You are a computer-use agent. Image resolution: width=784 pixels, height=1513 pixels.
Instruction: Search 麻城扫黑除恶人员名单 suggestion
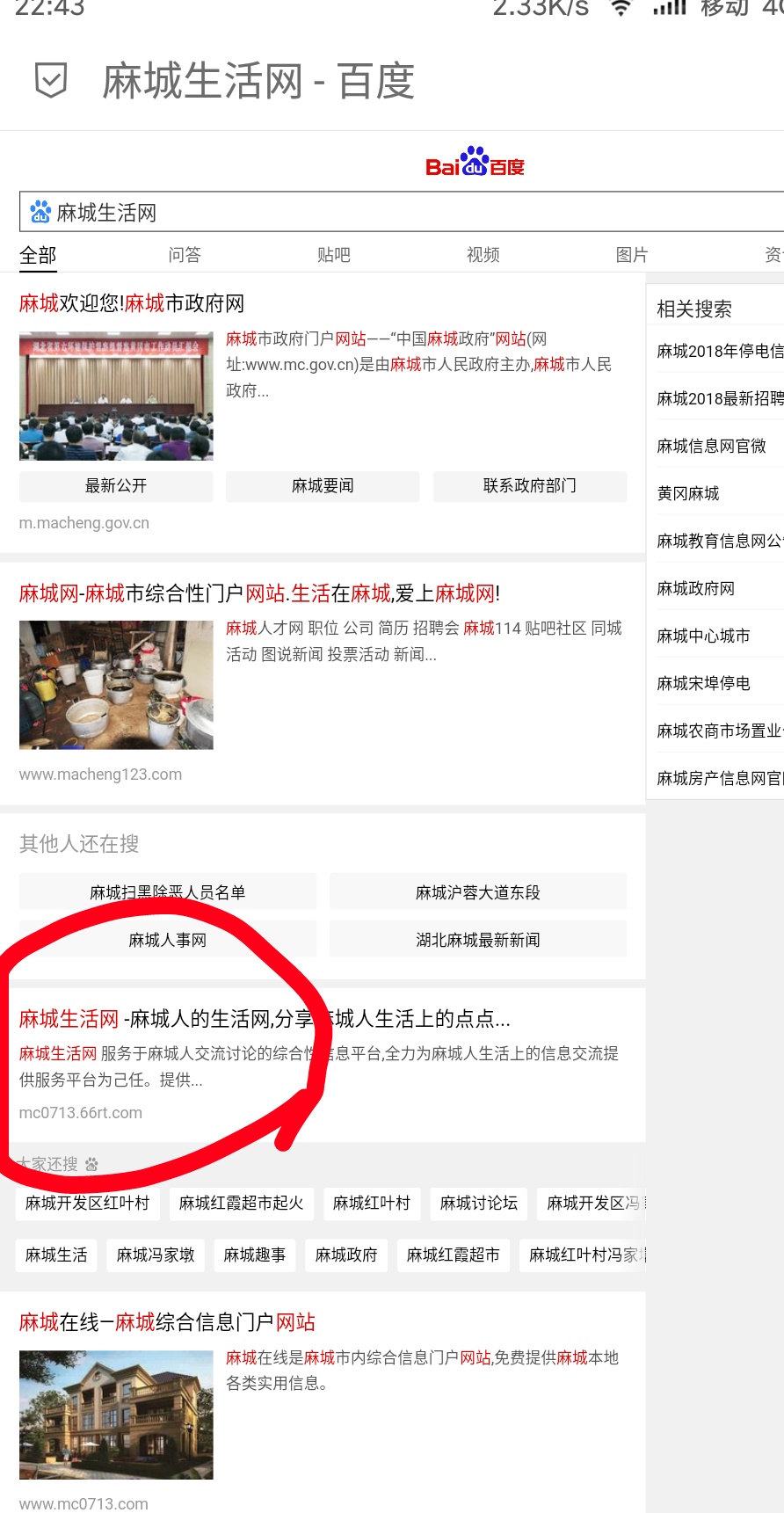[x=167, y=892]
